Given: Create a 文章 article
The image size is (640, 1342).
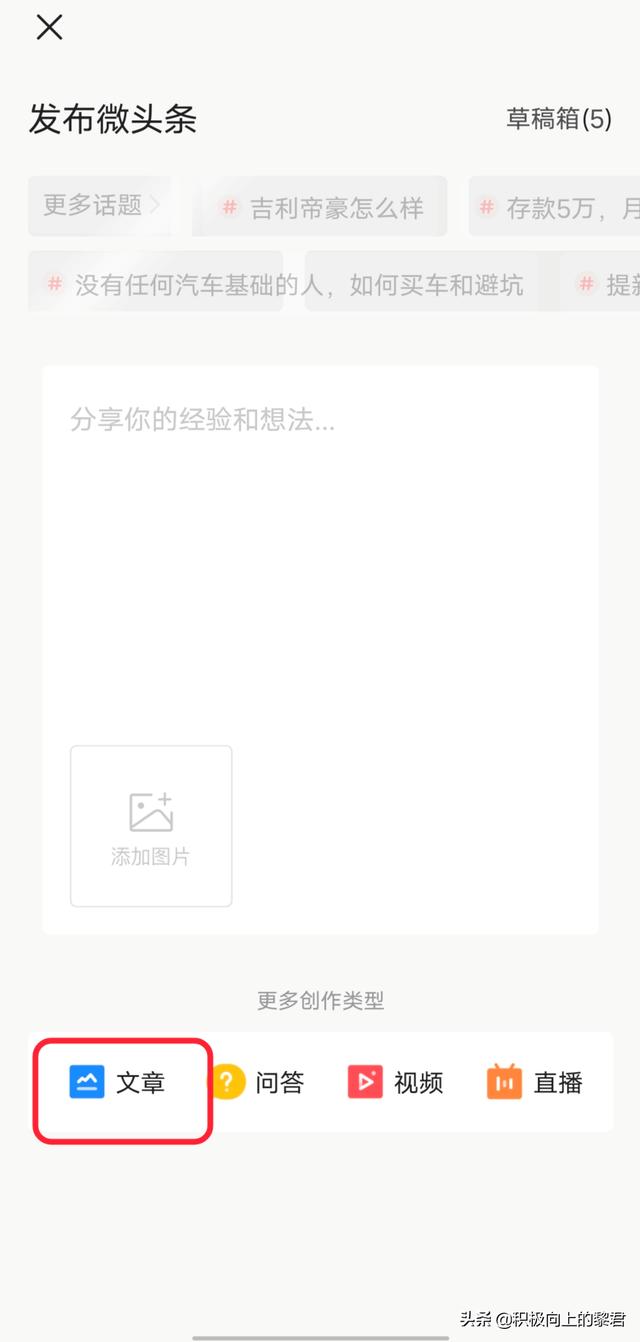Looking at the screenshot, I should [x=117, y=1082].
